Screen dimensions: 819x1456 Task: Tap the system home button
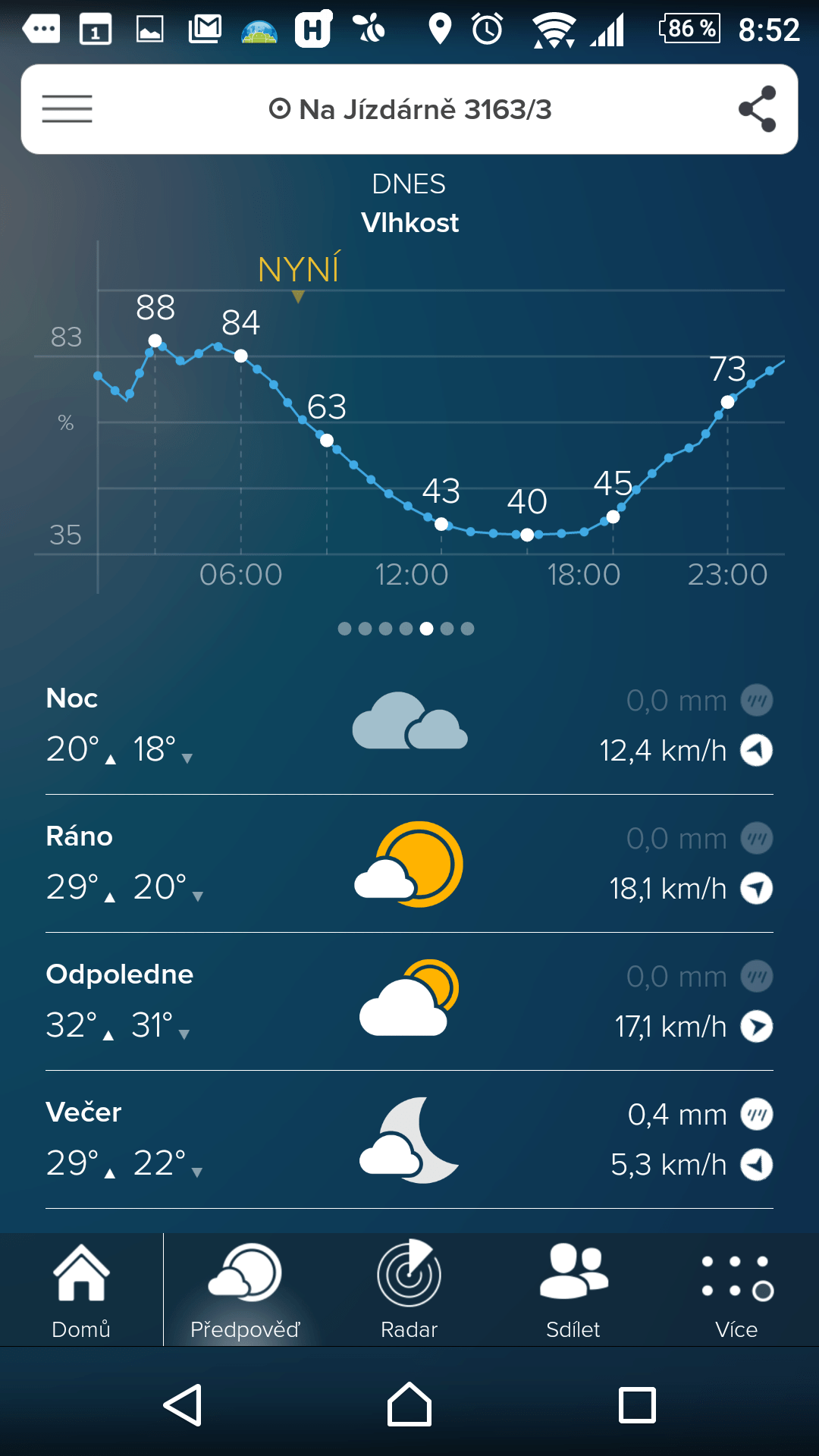coord(409,1404)
